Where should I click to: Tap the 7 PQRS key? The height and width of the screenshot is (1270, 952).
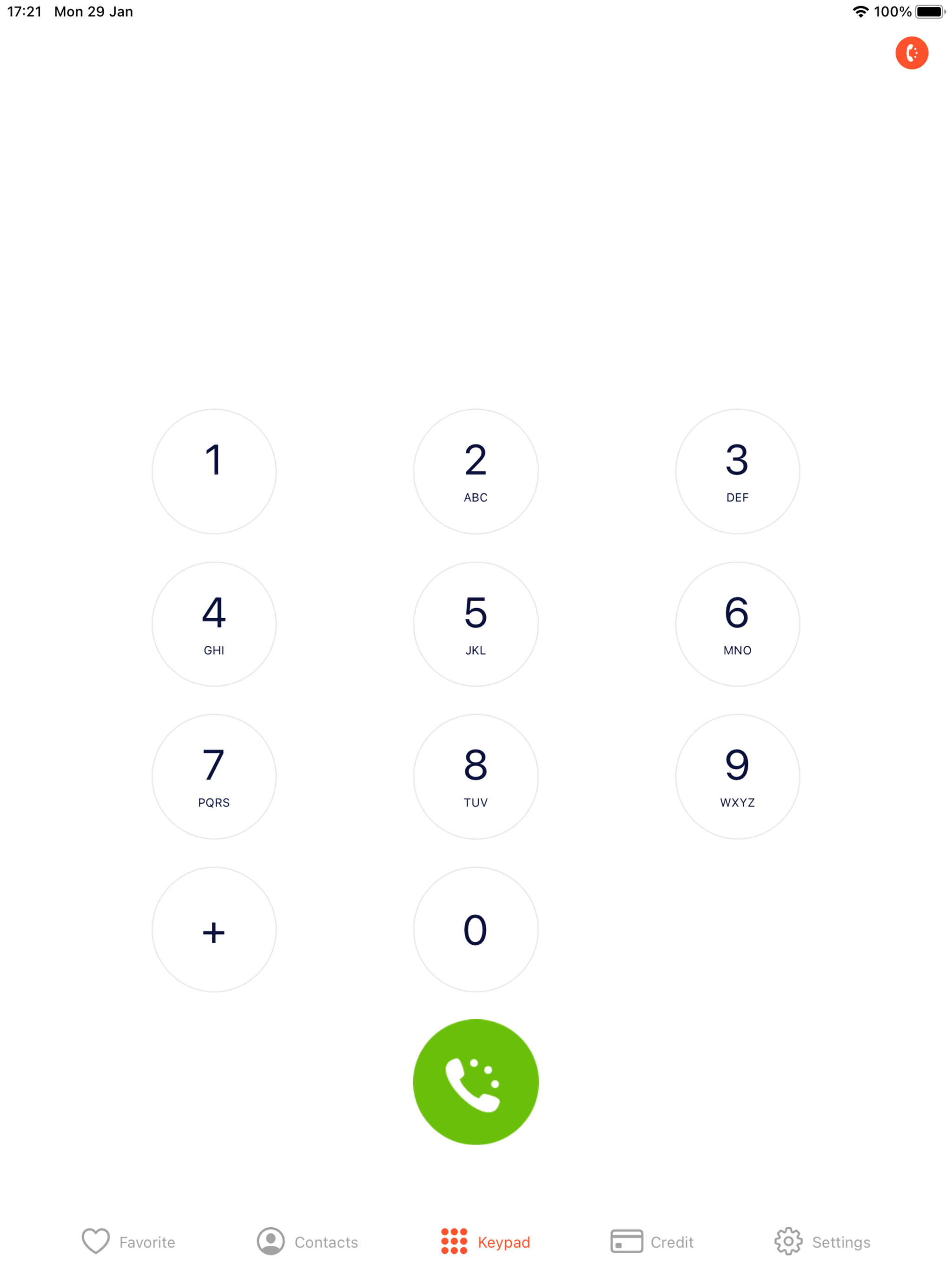coord(214,776)
